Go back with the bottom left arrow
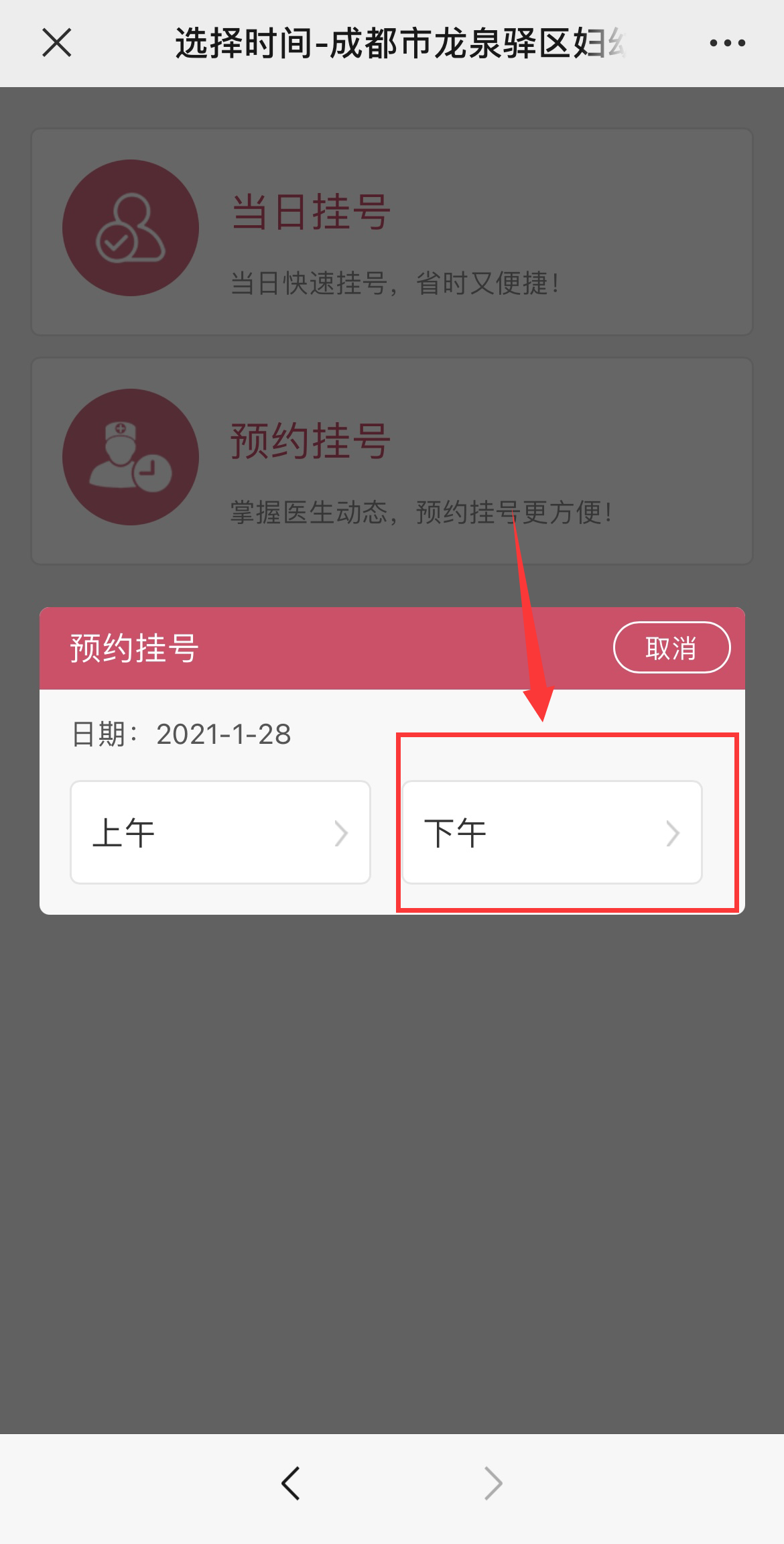The image size is (784, 1544). tap(291, 1482)
